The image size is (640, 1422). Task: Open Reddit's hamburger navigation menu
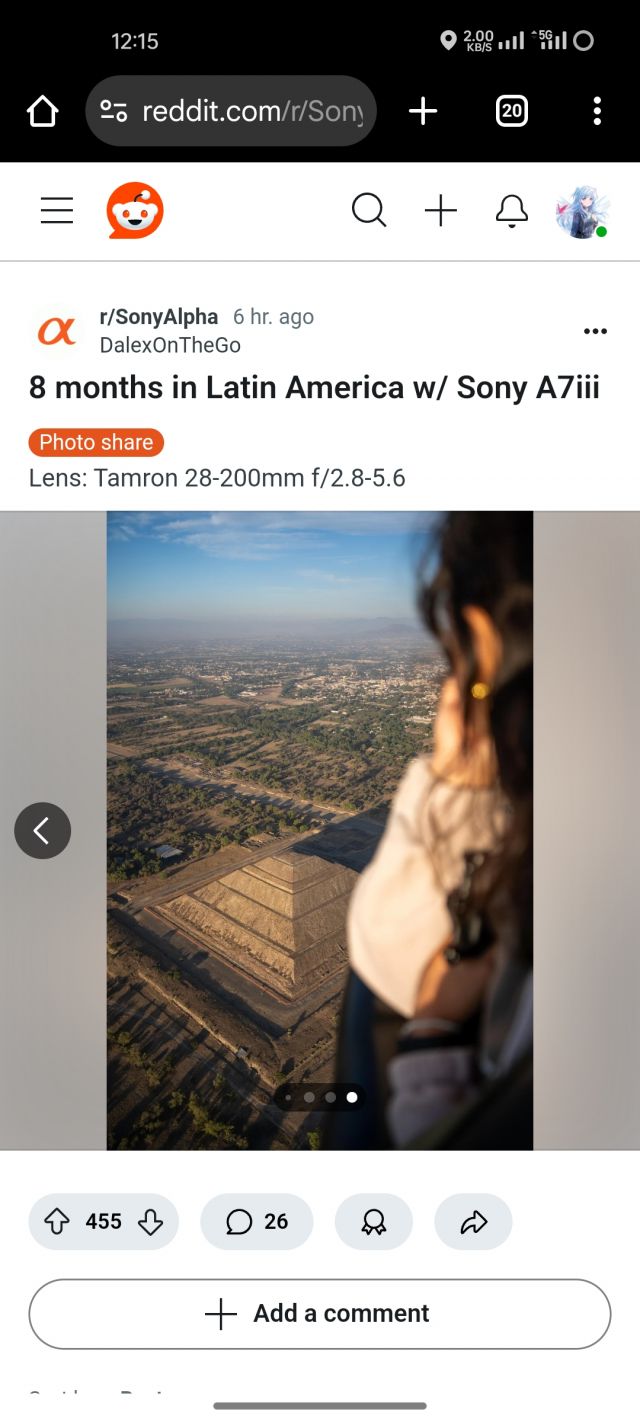tap(57, 211)
